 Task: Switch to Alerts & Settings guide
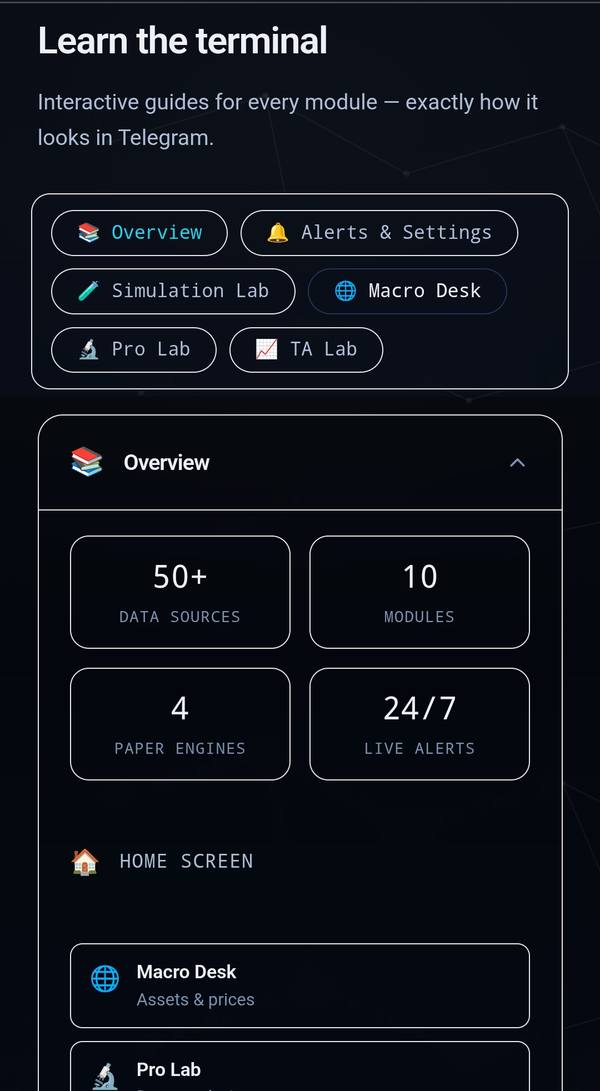click(x=379, y=233)
